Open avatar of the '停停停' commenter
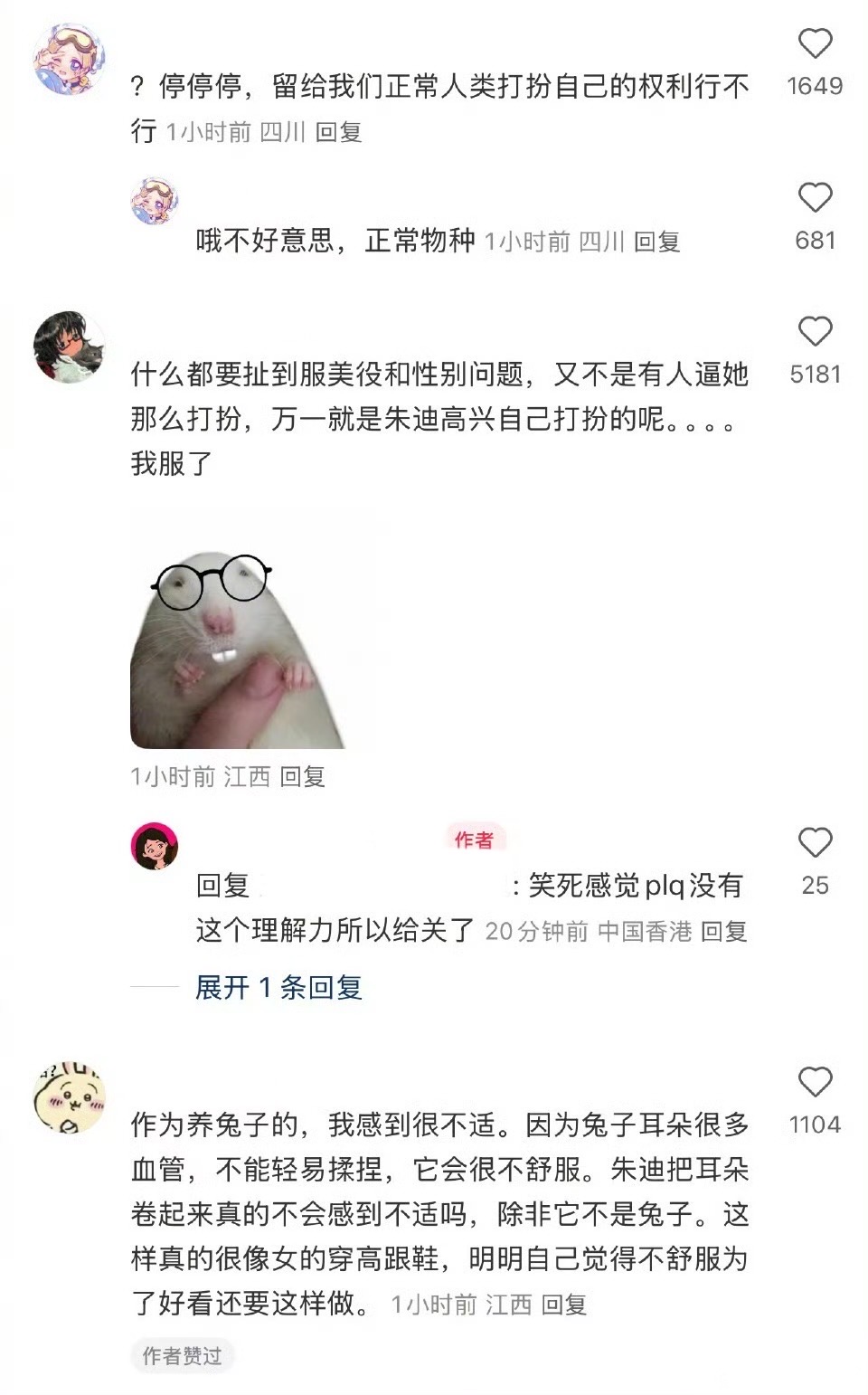868x1395 pixels. 70,60
